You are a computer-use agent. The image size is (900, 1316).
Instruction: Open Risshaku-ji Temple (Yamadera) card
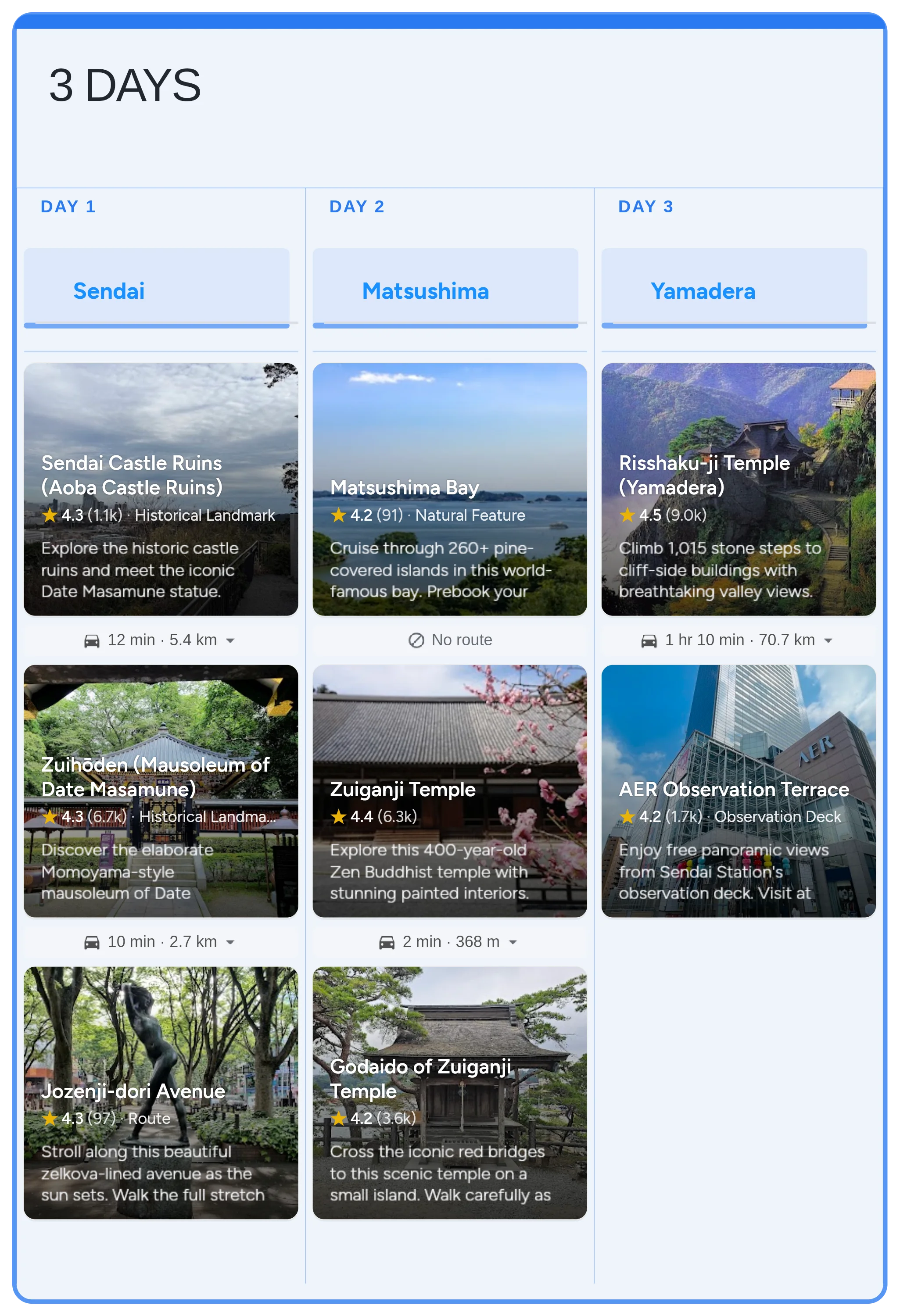click(739, 489)
